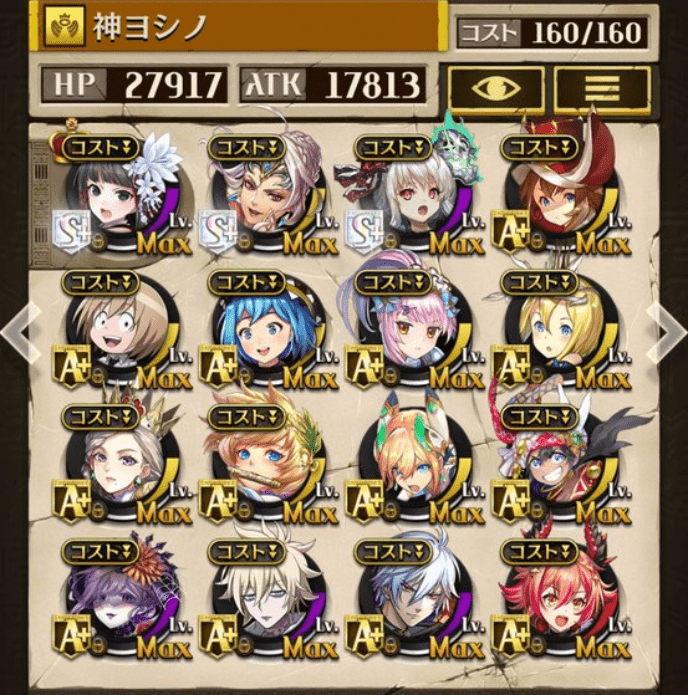Tap the eye visibility button
This screenshot has height=695, width=688.
point(496,88)
